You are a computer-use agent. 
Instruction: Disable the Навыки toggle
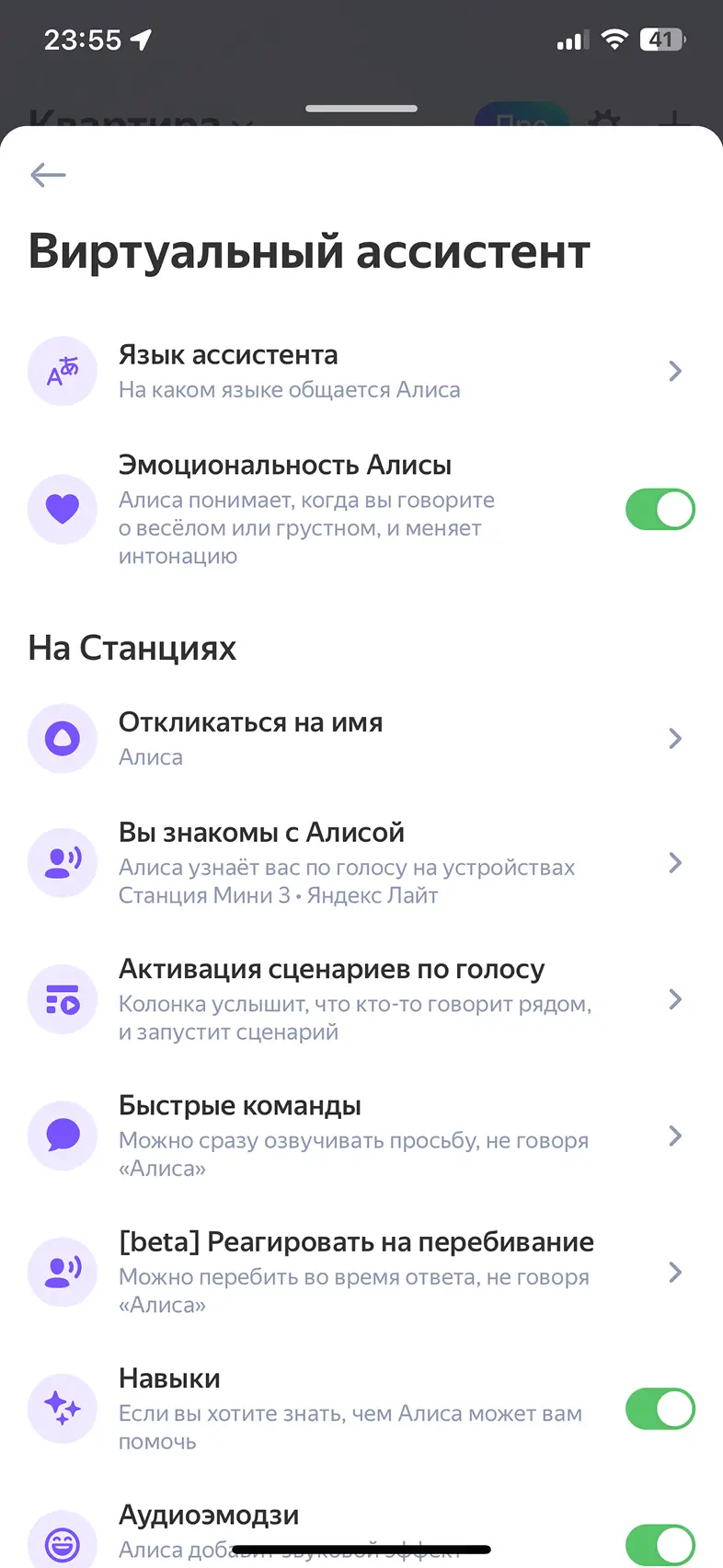tap(660, 1409)
